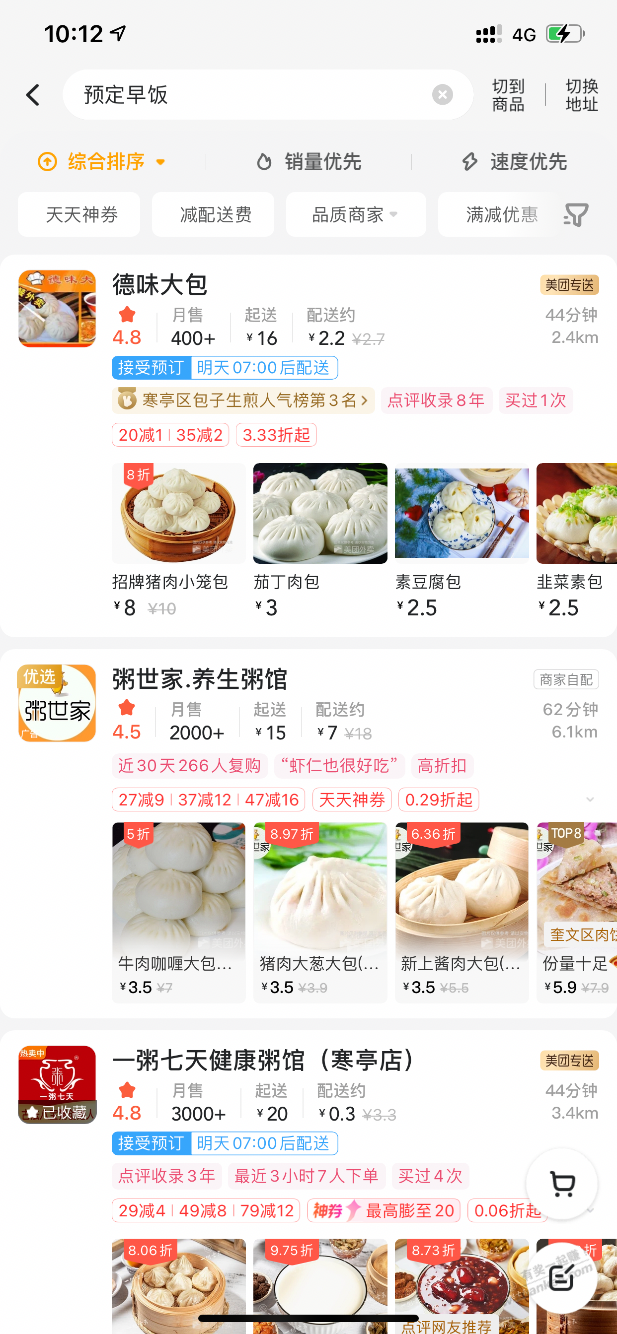Open the floating shopping cart
The height and width of the screenshot is (1334, 617).
click(x=562, y=1185)
